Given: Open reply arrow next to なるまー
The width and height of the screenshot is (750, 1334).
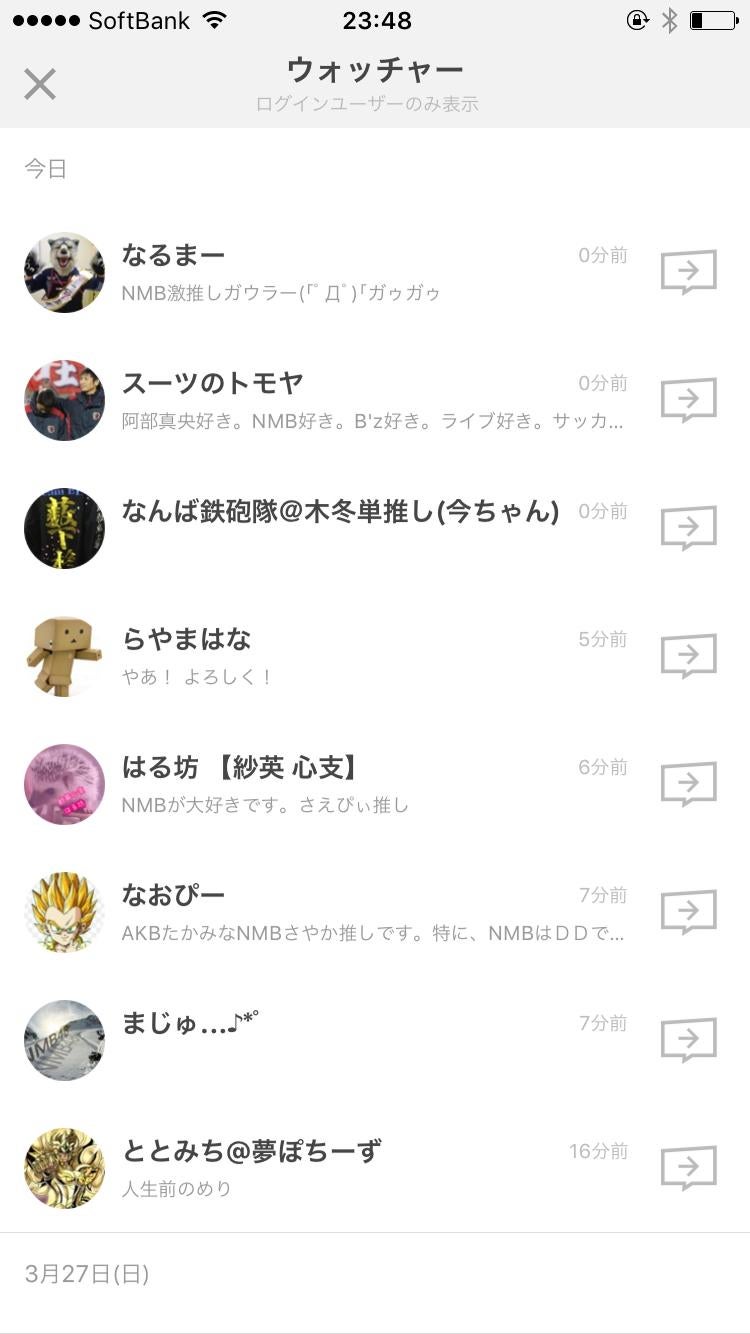Looking at the screenshot, I should click(688, 271).
